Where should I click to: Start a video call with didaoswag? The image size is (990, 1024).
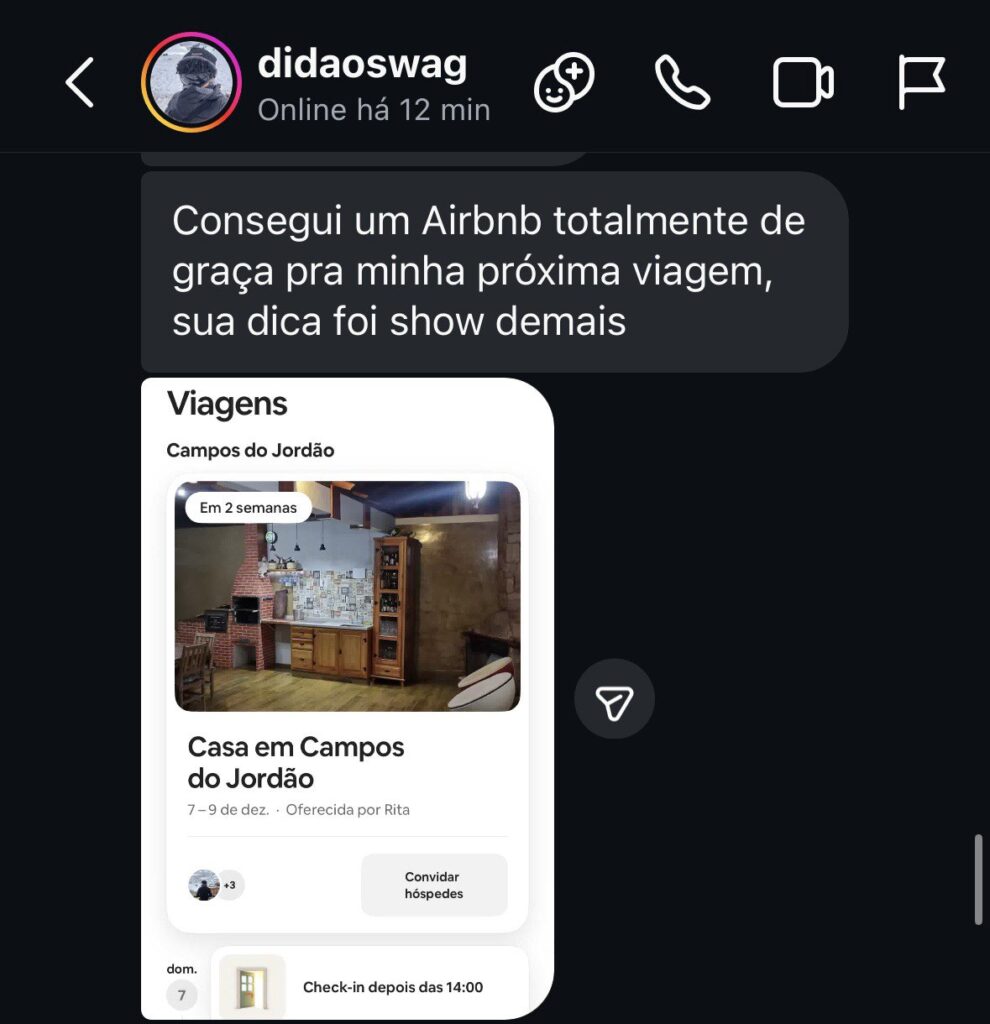802,82
